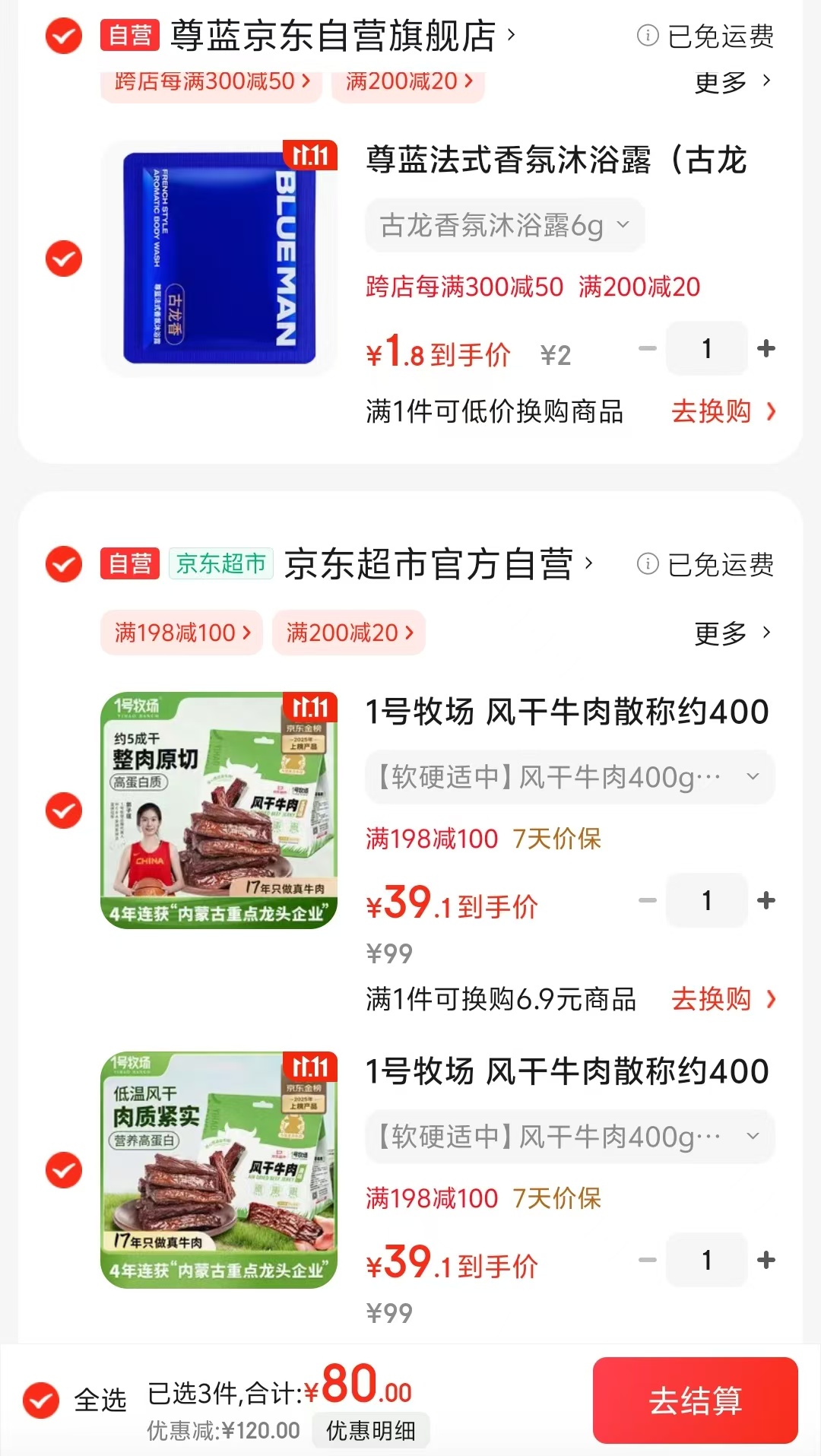The width and height of the screenshot is (821, 1456).
Task: View 已免运费 info for 尊蓝京东自营旗舰店
Action: tap(705, 36)
